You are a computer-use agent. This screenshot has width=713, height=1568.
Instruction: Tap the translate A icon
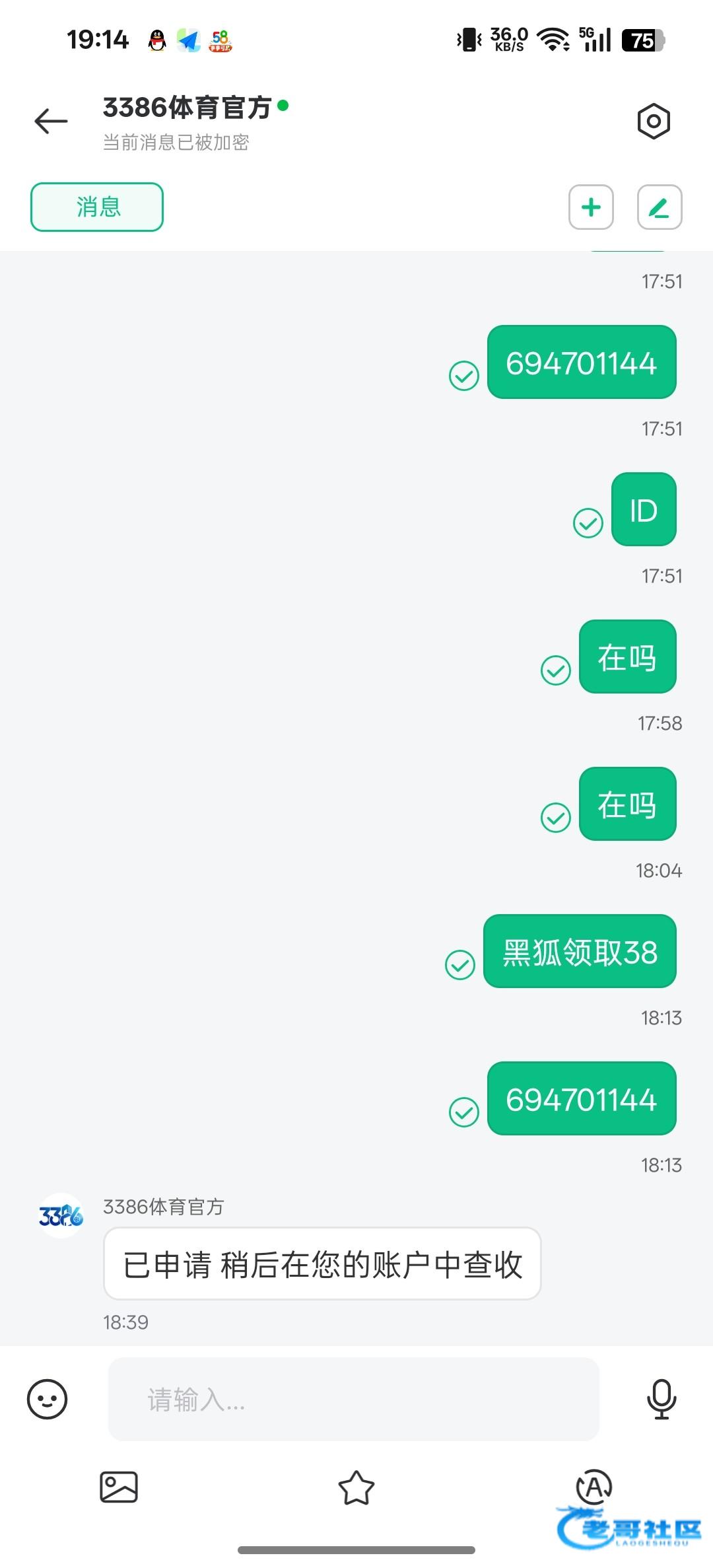(x=594, y=1487)
